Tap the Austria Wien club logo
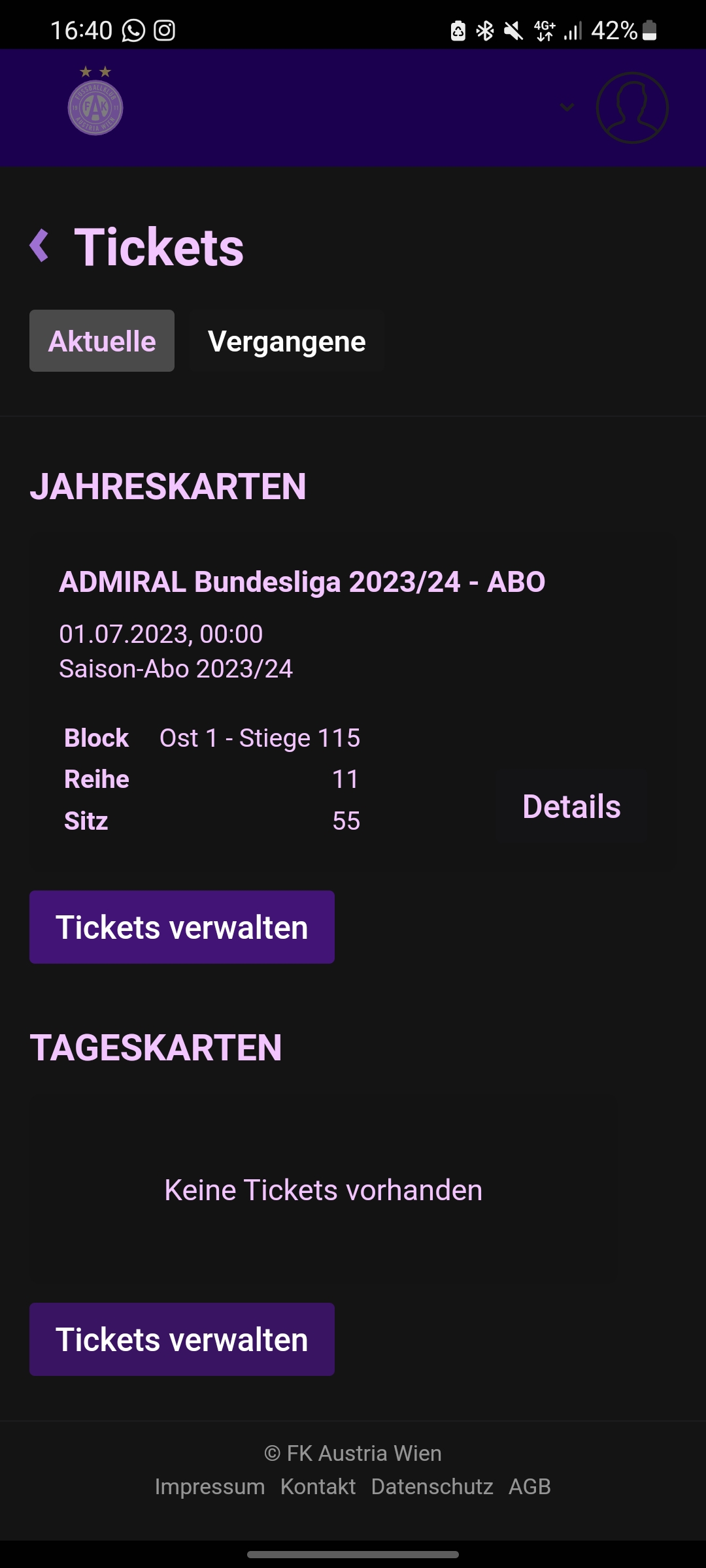 pyautogui.click(x=95, y=101)
